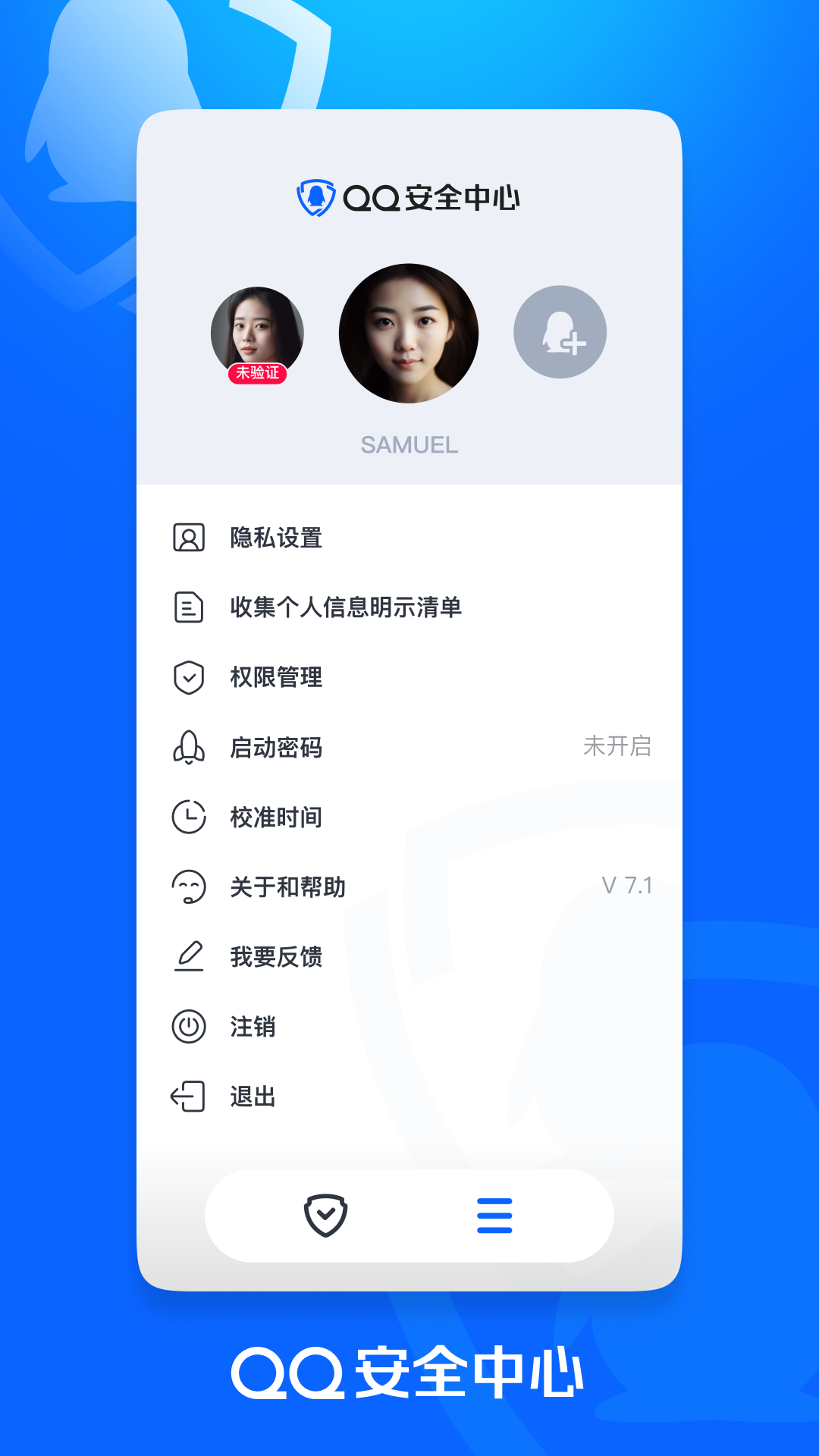Tap the logout power icon beside 注销
The width and height of the screenshot is (819, 1456).
click(x=188, y=1027)
